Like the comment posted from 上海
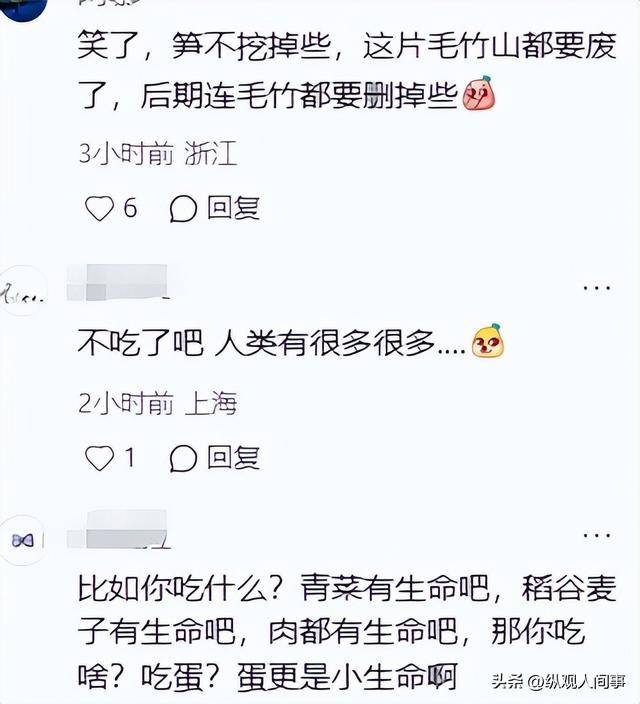 tap(99, 458)
